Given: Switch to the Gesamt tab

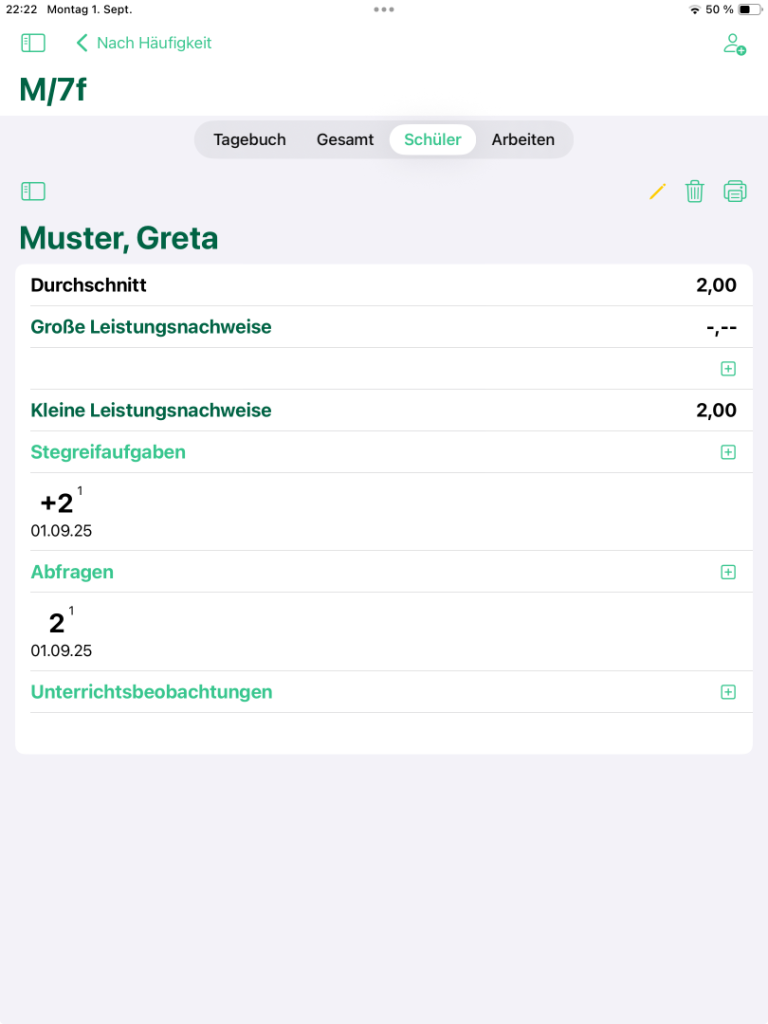Looking at the screenshot, I should 345,140.
